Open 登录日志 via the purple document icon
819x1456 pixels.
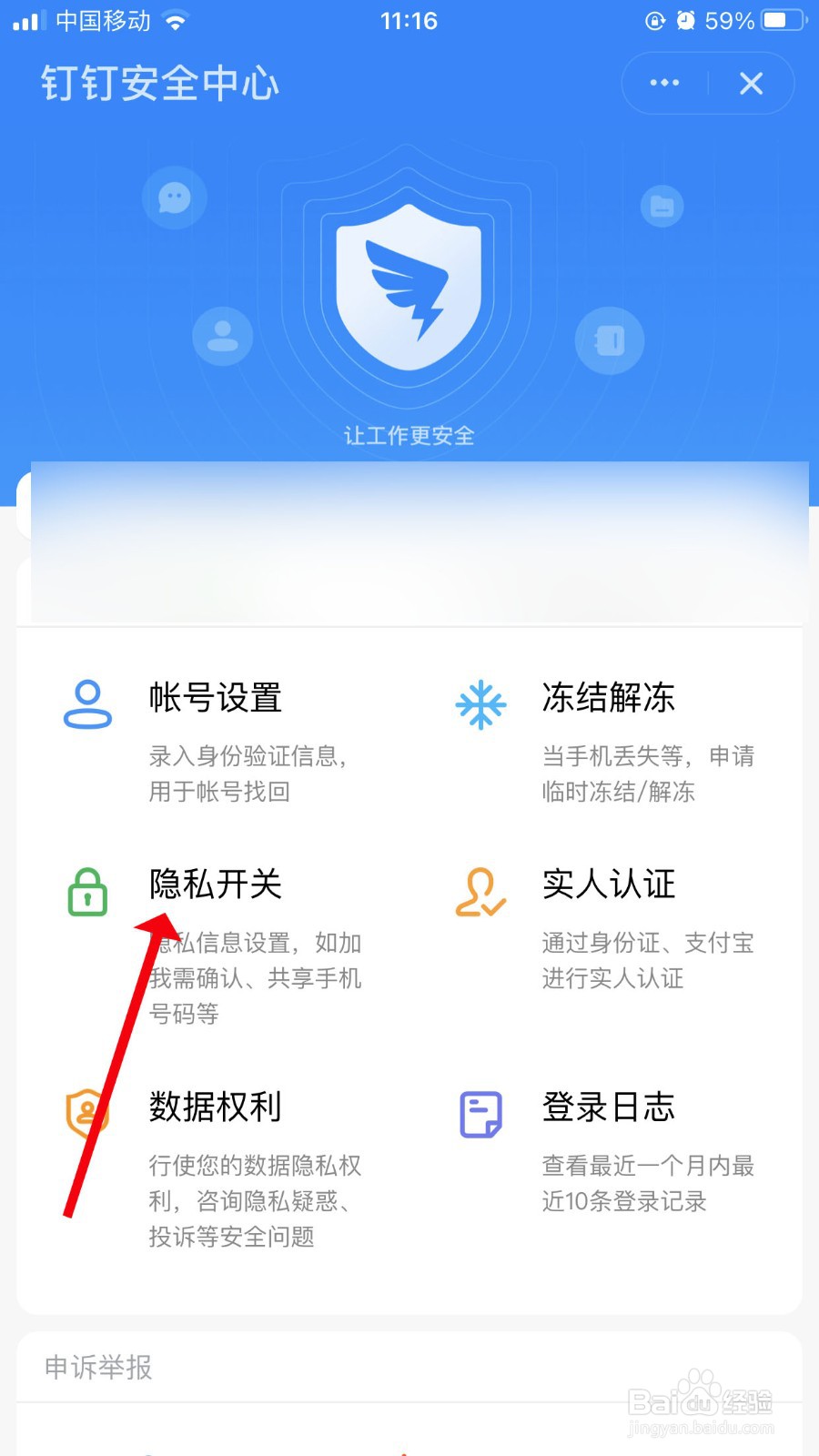[480, 1112]
